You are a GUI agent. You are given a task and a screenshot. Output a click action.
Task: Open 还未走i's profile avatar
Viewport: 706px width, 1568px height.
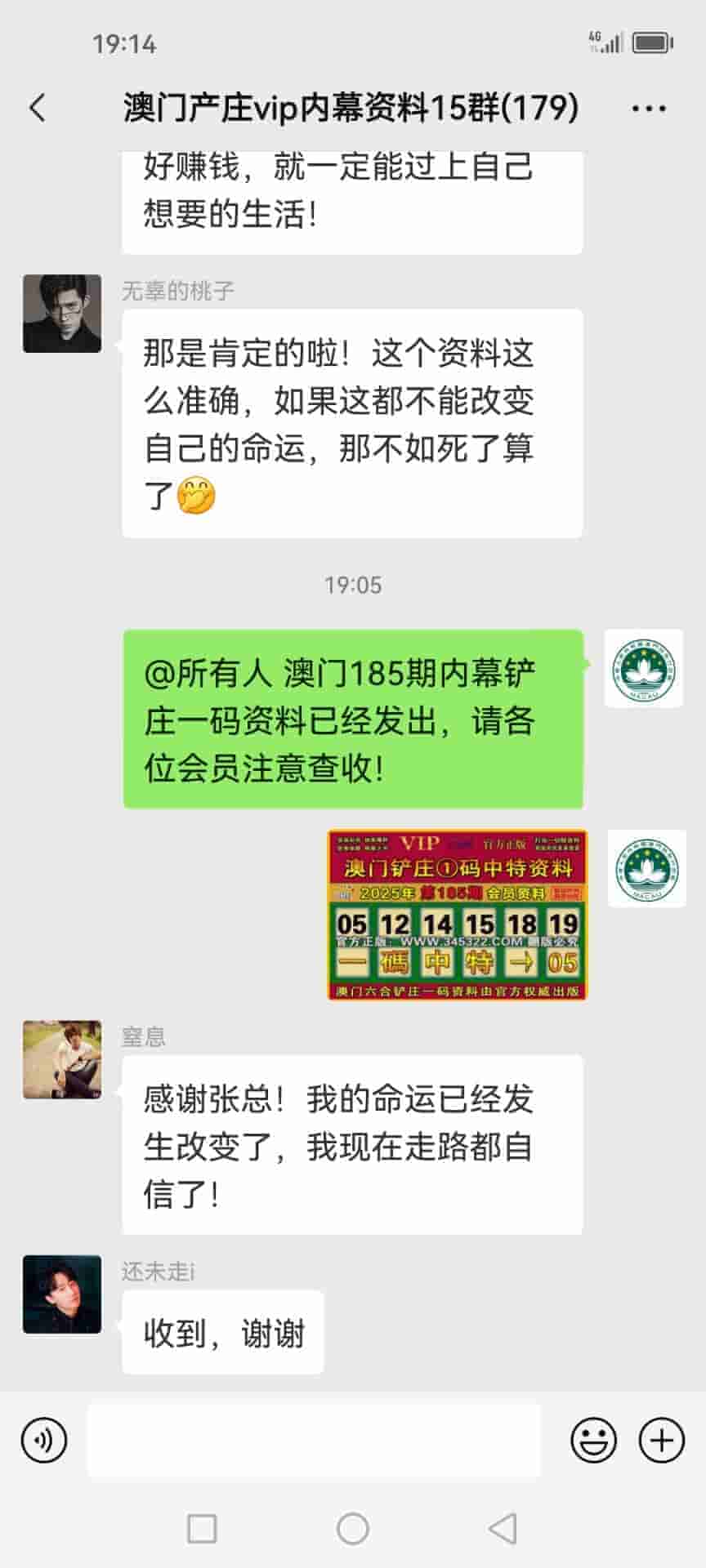tap(62, 1294)
